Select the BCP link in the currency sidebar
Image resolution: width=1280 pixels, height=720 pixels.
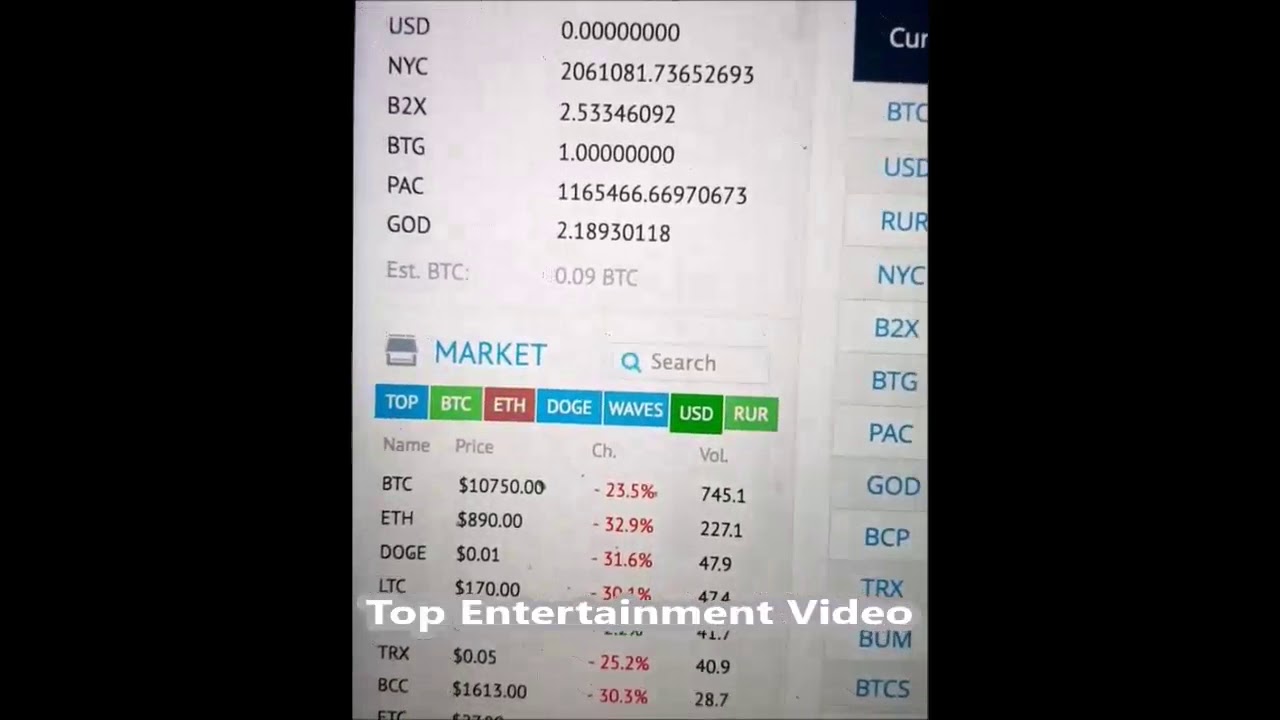point(886,537)
